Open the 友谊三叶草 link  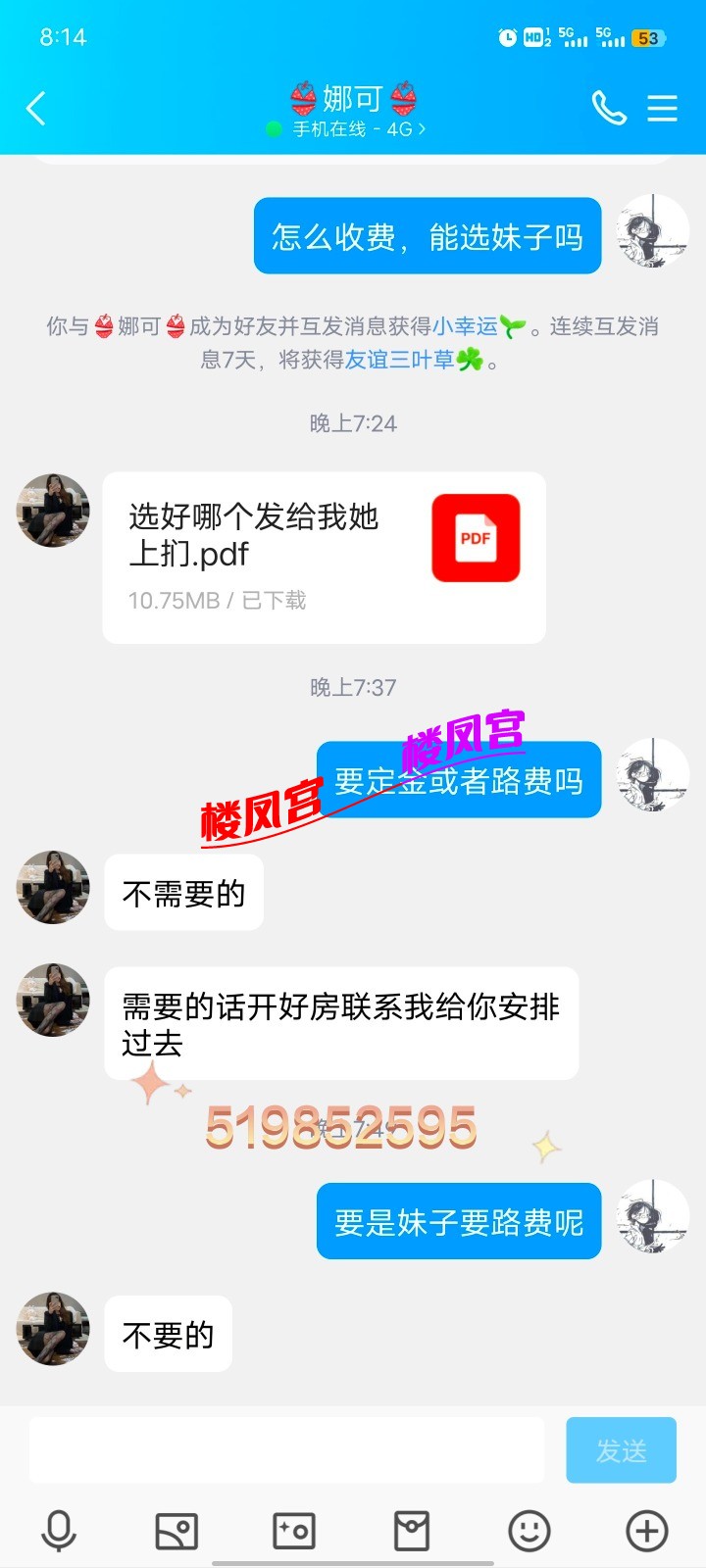click(x=399, y=360)
